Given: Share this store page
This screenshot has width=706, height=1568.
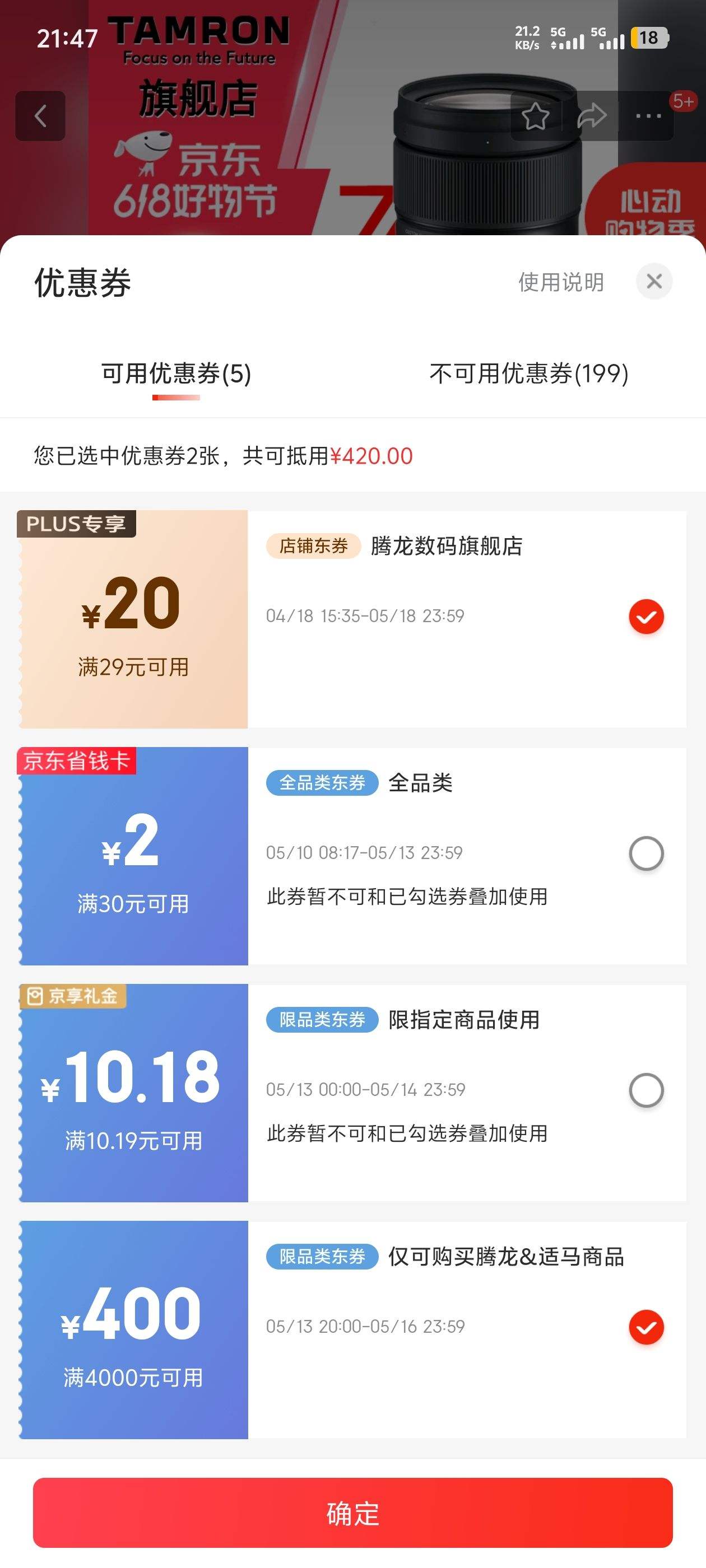Looking at the screenshot, I should tap(592, 116).
